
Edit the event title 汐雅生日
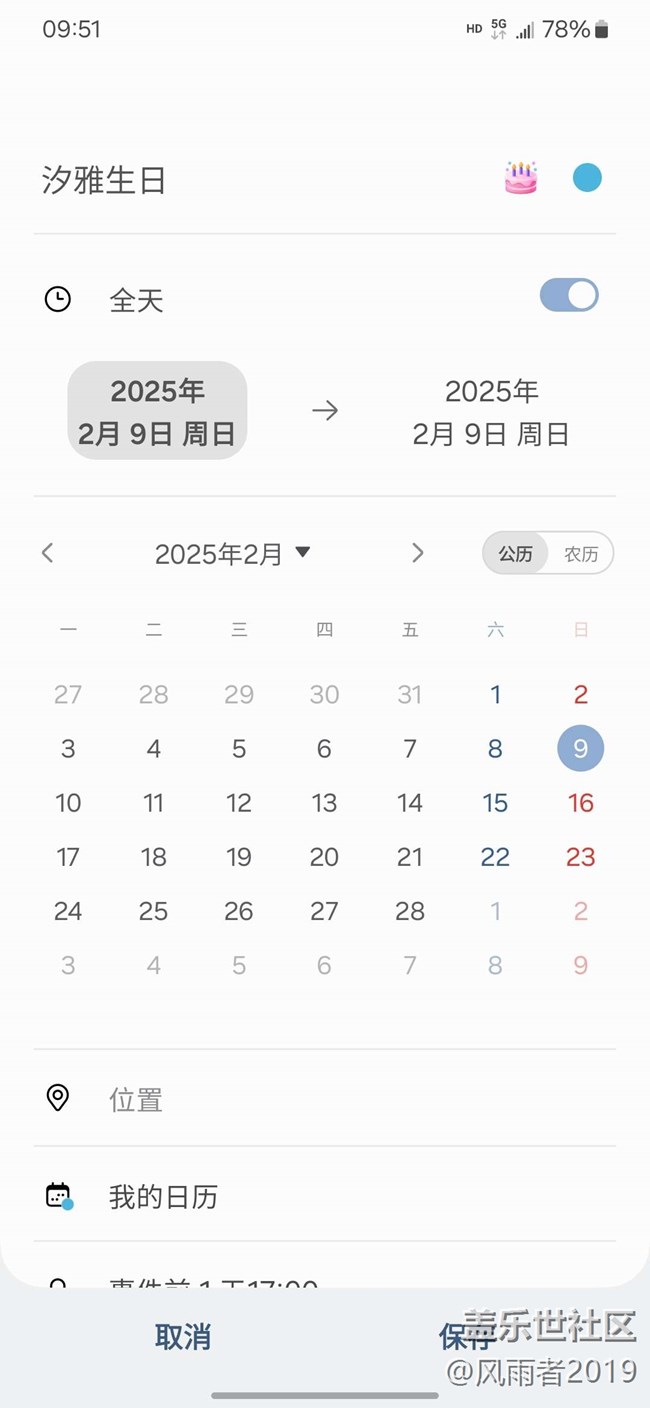tap(104, 180)
